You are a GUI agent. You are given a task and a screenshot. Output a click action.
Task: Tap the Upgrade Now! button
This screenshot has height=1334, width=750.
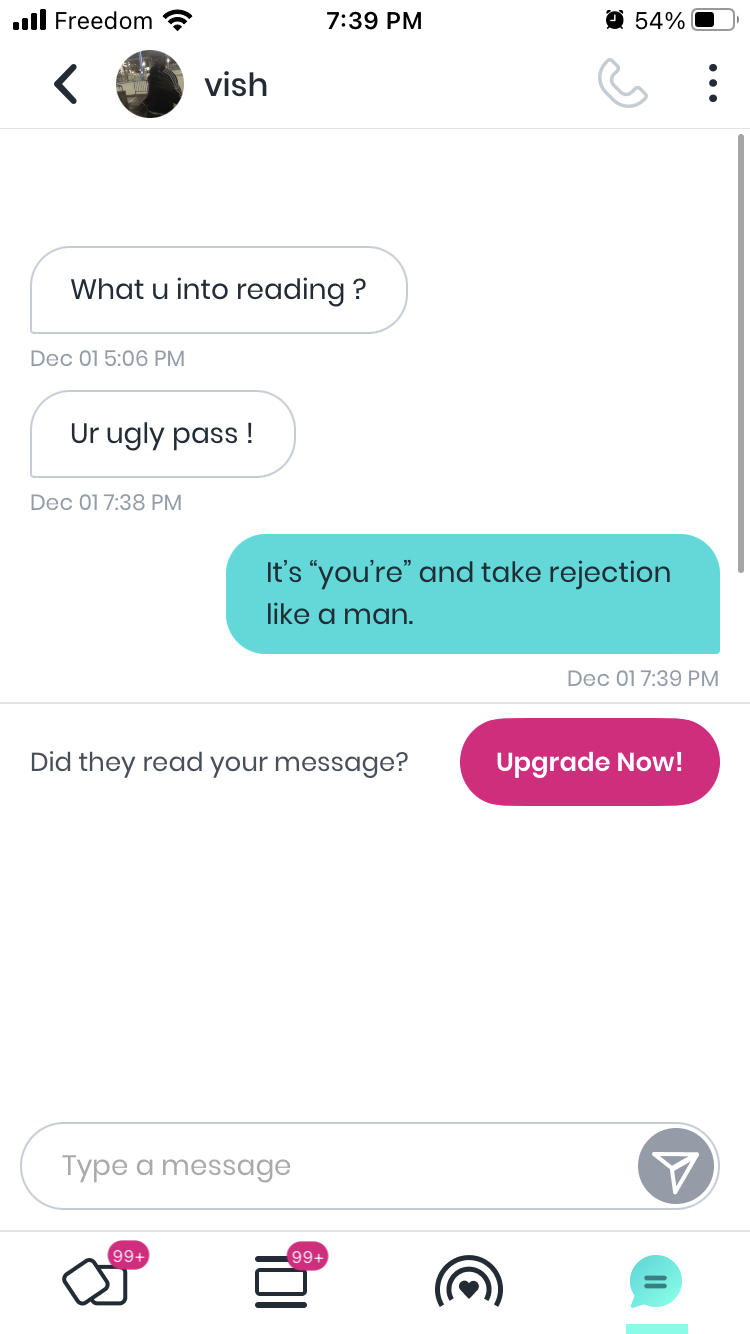[x=589, y=762]
